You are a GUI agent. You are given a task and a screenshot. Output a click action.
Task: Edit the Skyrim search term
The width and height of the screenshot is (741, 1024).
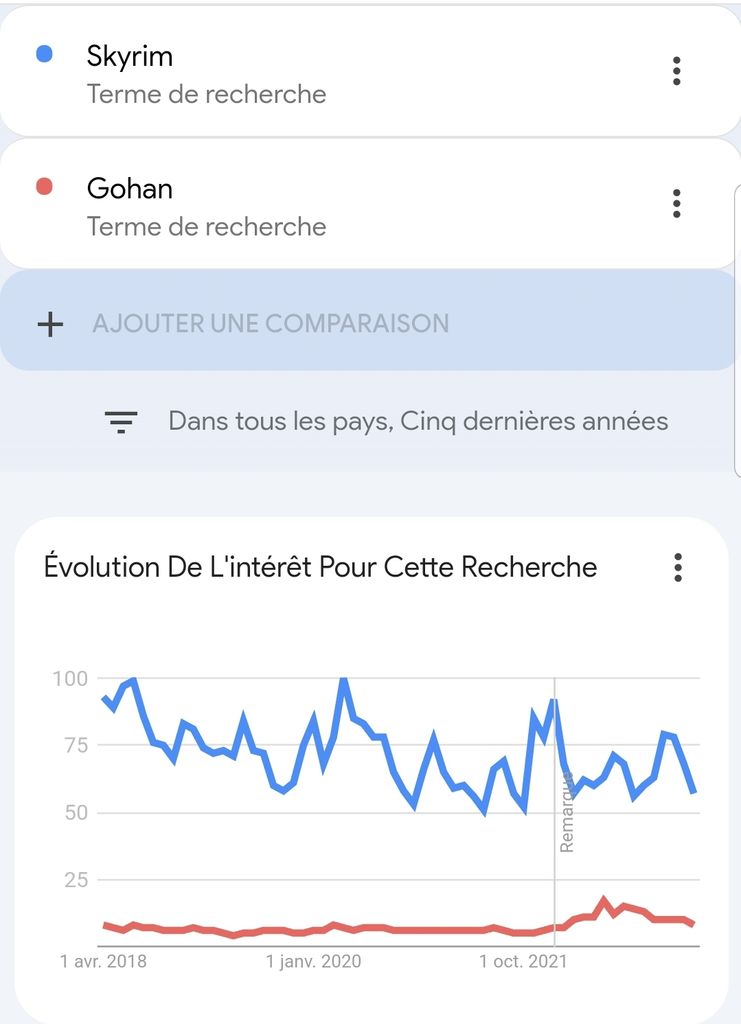tap(130, 57)
